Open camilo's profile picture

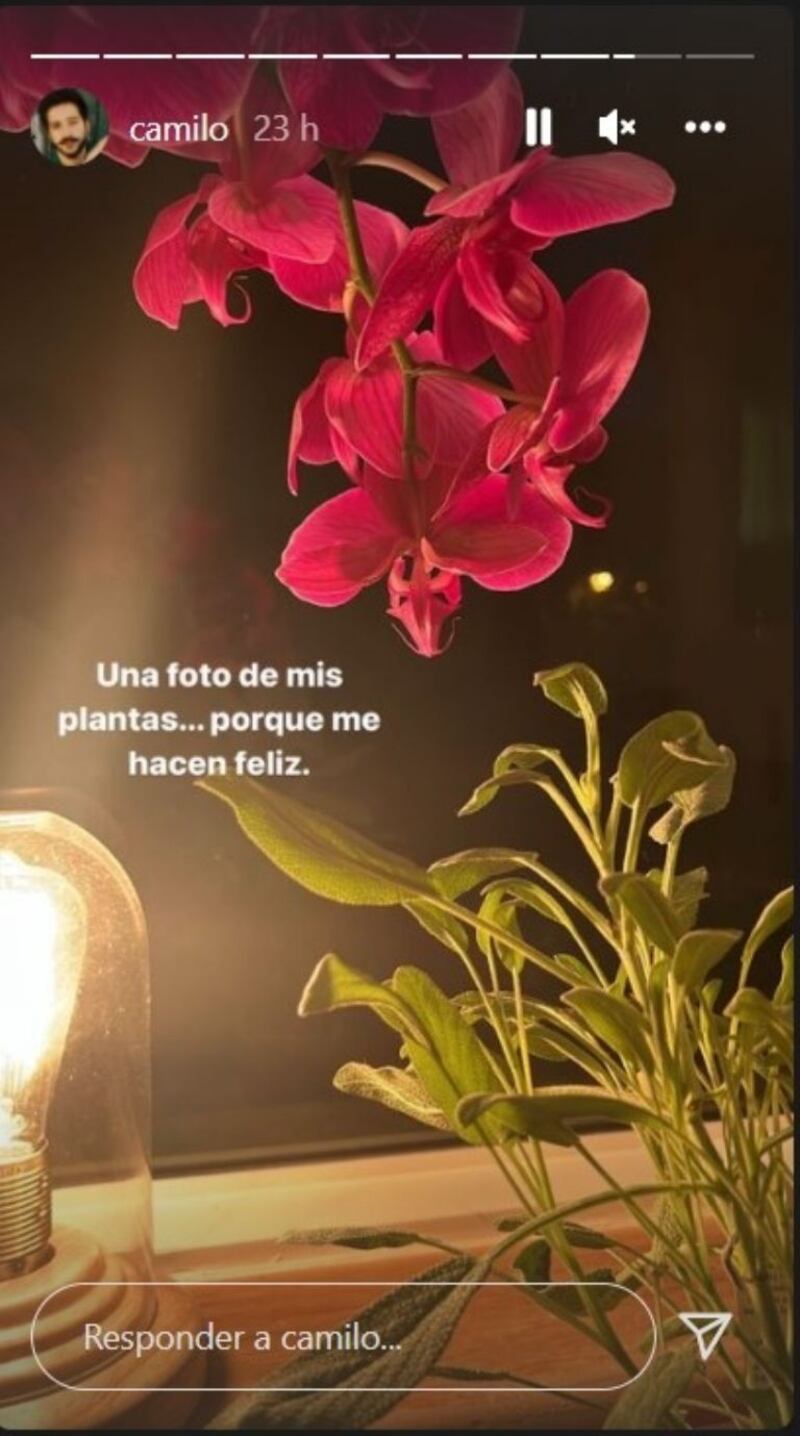point(69,127)
